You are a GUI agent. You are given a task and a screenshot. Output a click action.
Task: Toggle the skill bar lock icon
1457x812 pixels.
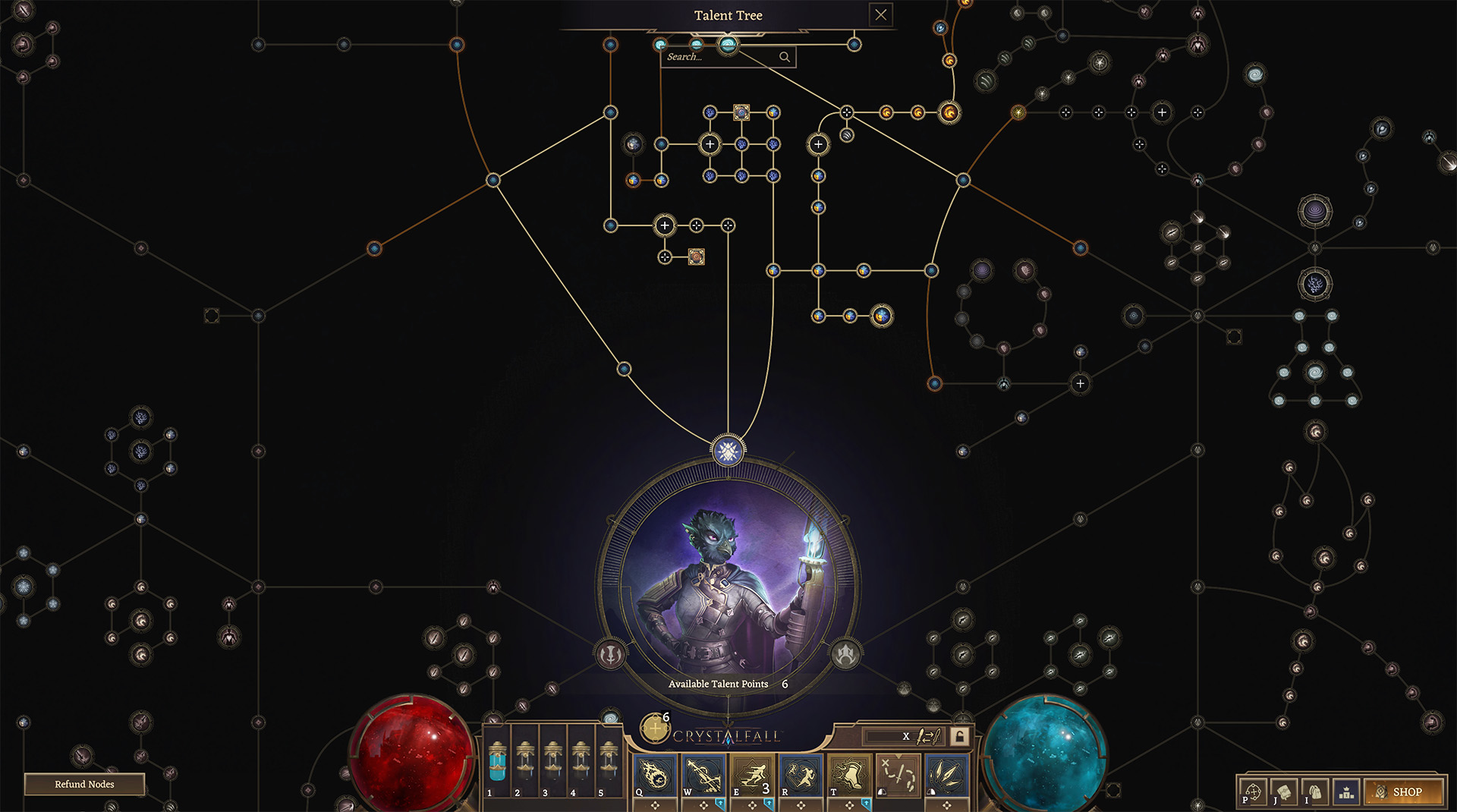tap(959, 736)
